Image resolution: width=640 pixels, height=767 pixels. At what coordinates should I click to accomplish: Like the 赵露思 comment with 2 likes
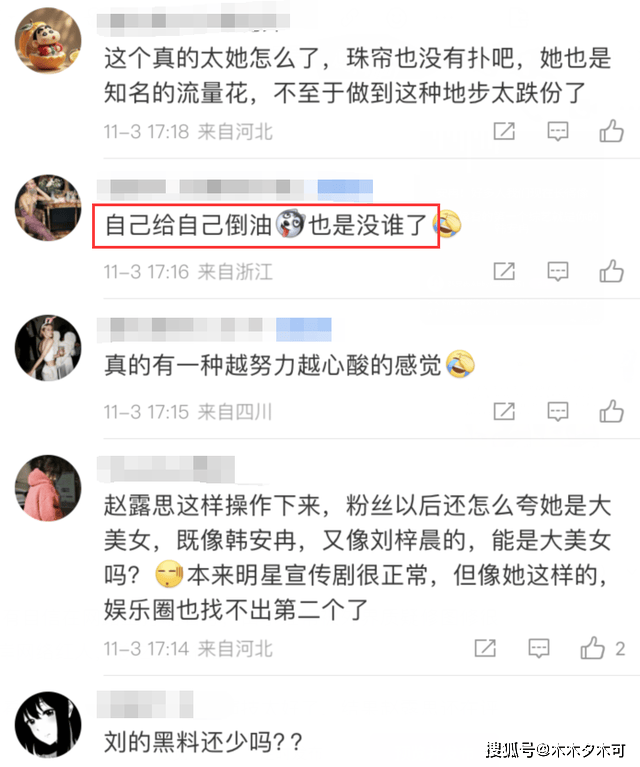[595, 647]
